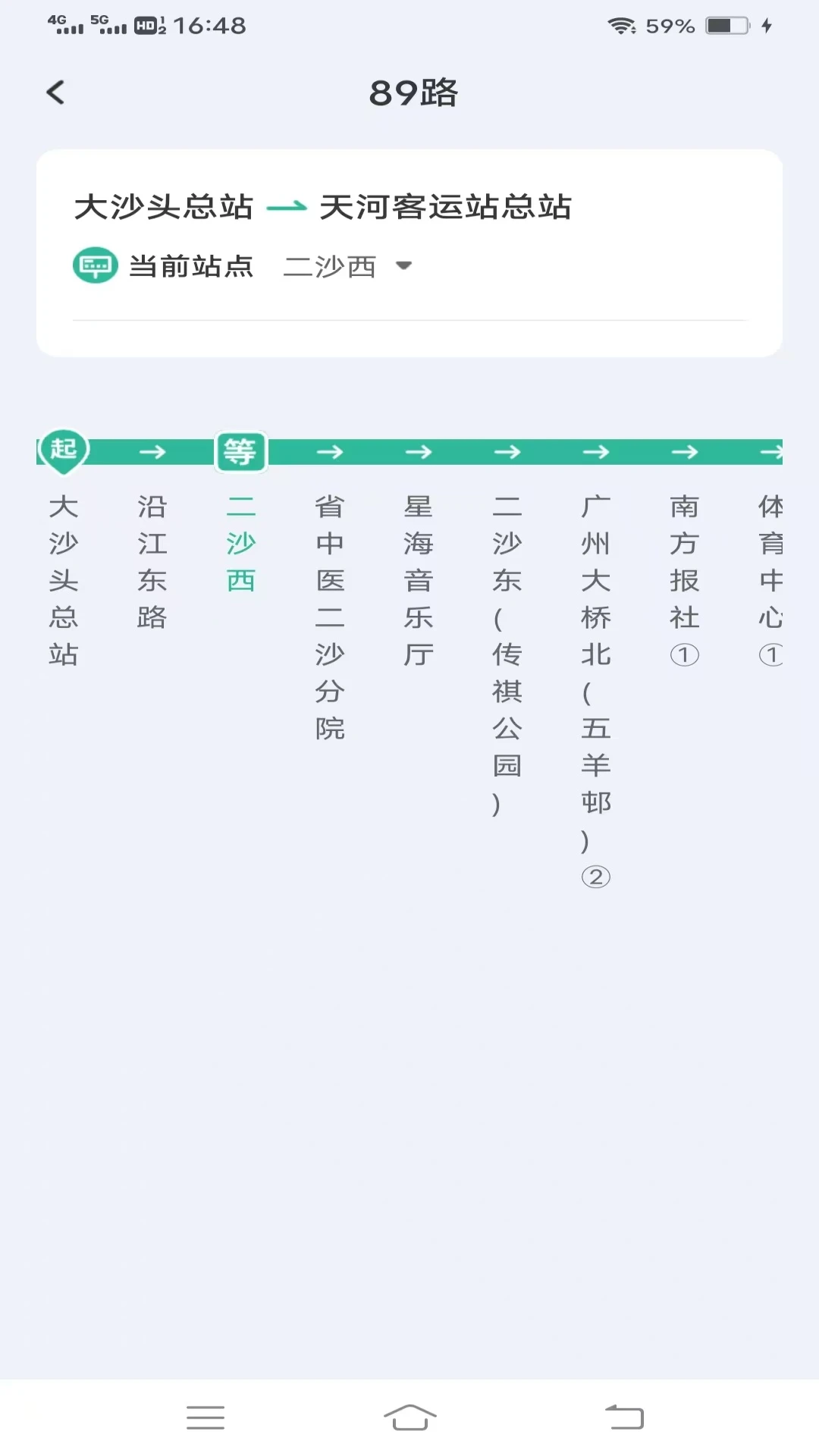Select the 大沙头总站 starting stop
819x1456 pixels.
point(64,580)
